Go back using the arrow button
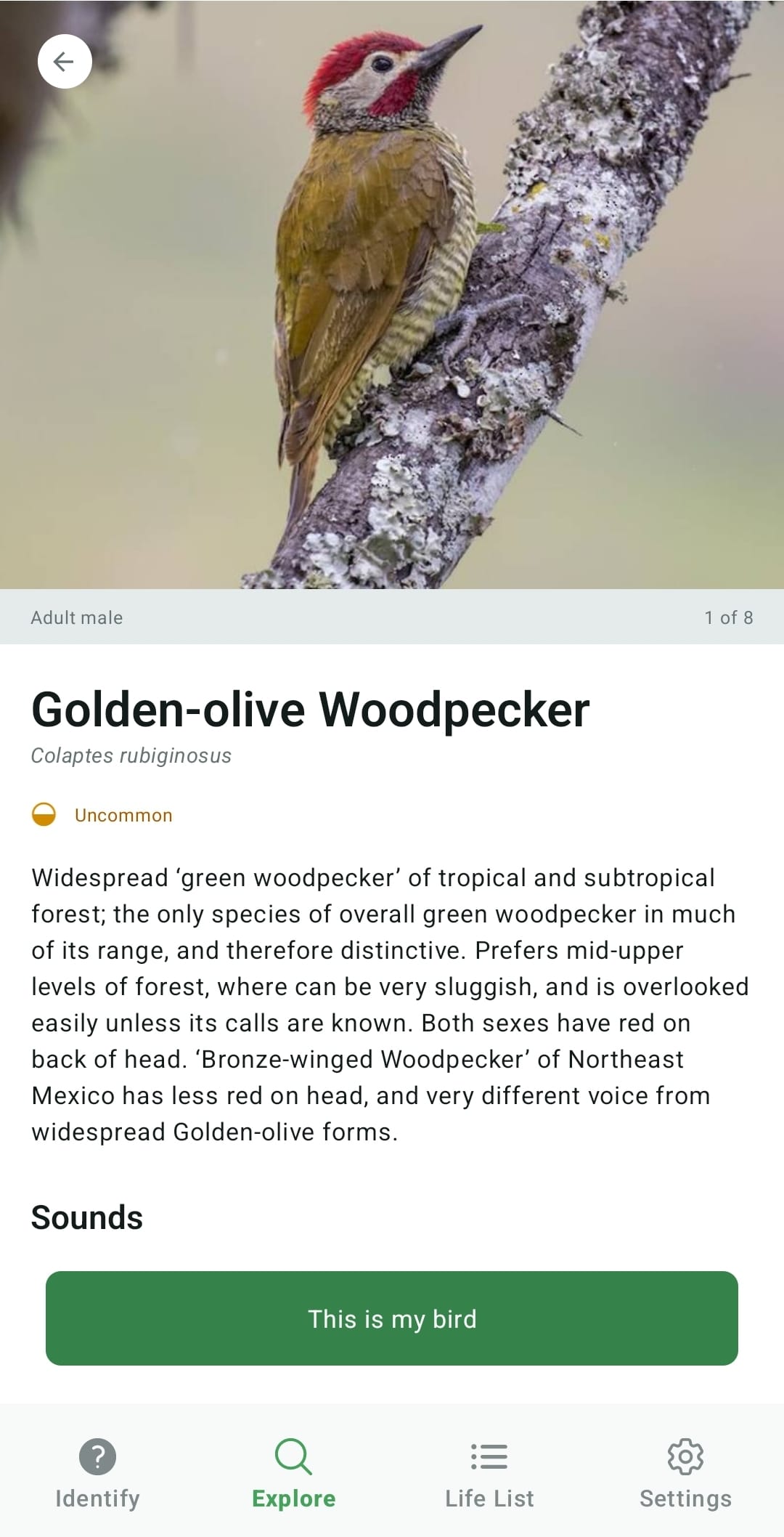This screenshot has width=784, height=1537. coord(65,62)
